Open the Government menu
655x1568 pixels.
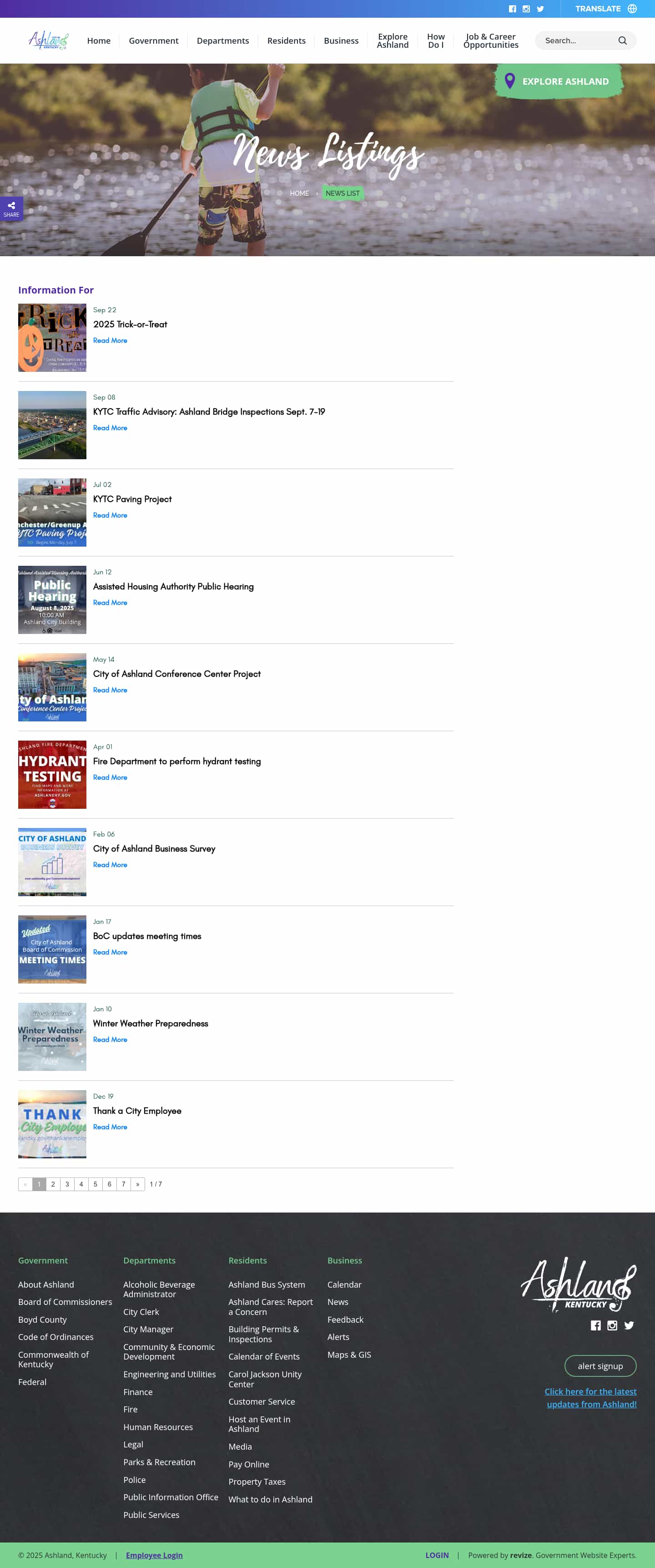pos(153,41)
